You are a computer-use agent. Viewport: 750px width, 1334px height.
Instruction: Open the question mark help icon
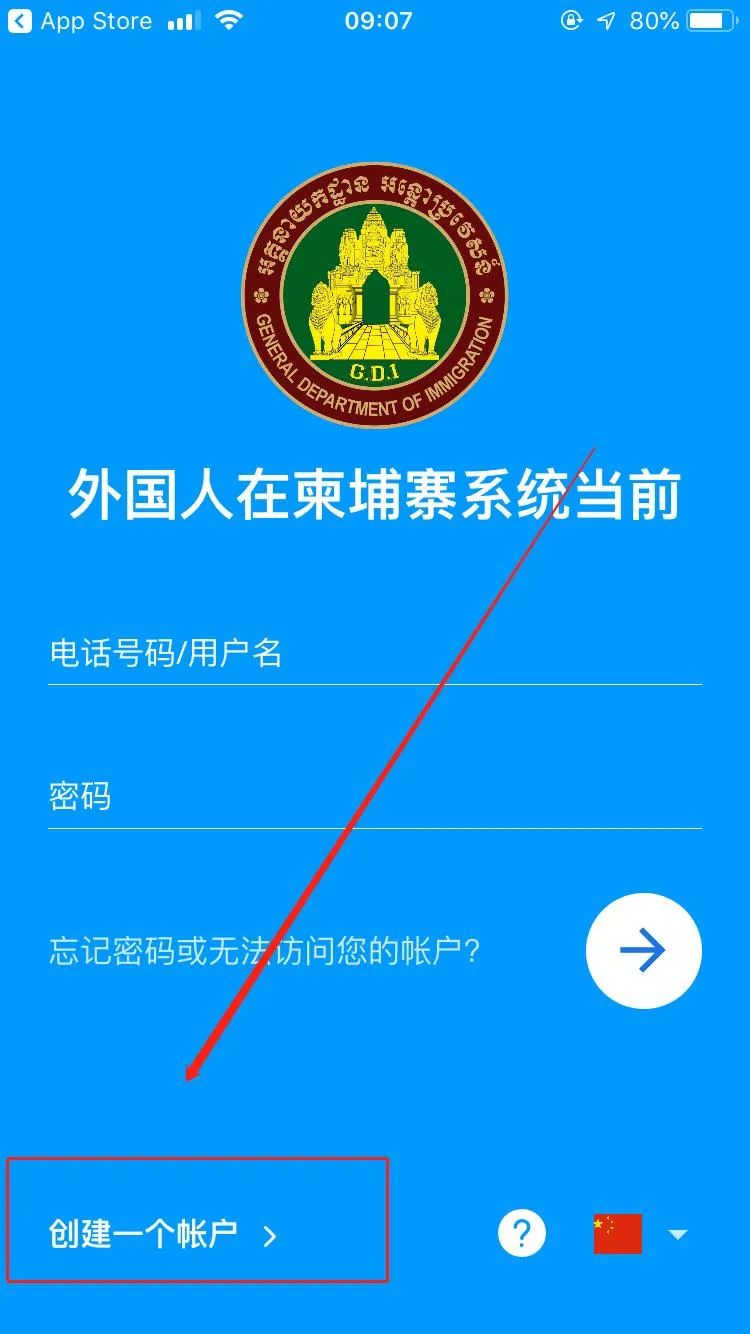click(x=522, y=1234)
